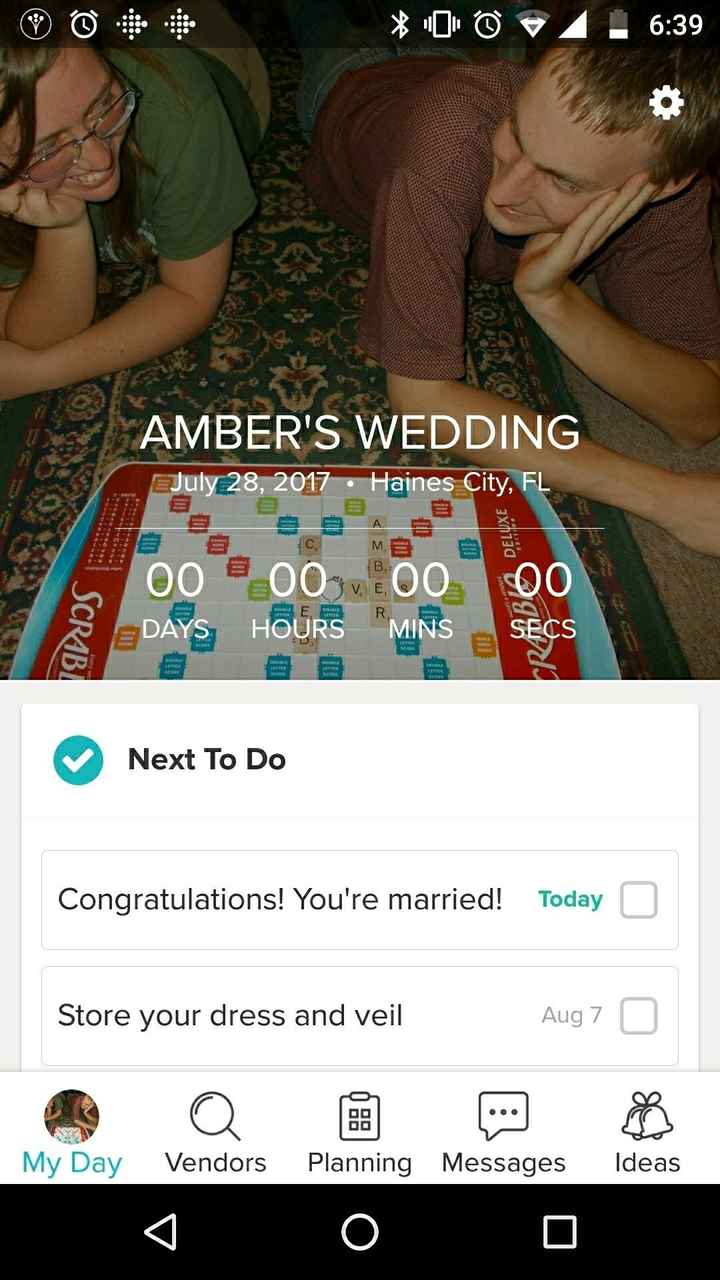
Task: Go to the Planning tab
Action: [x=360, y=1133]
